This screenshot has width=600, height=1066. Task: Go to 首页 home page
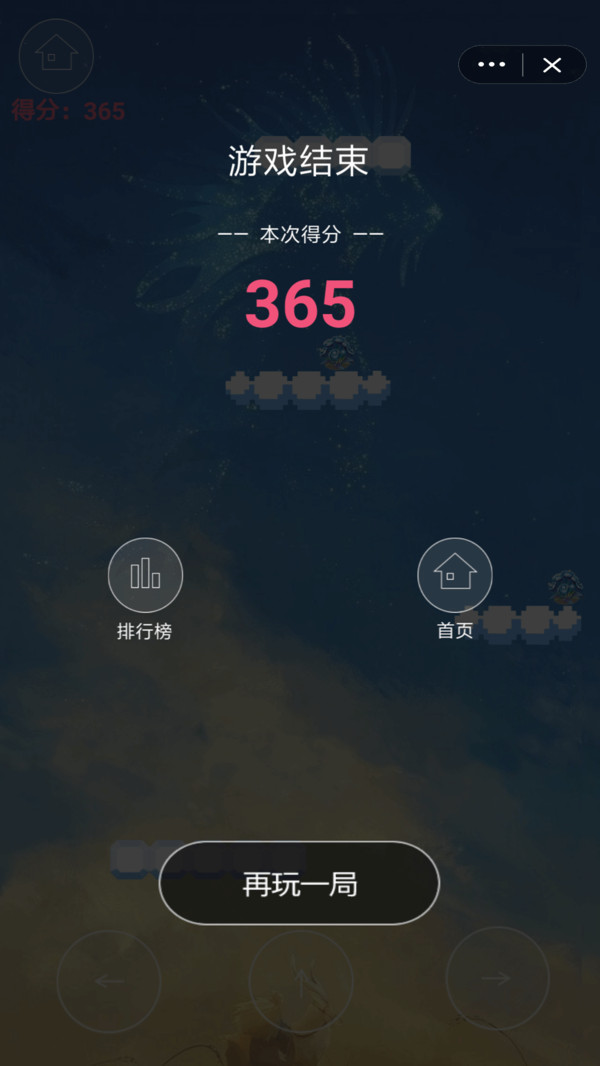pos(454,575)
